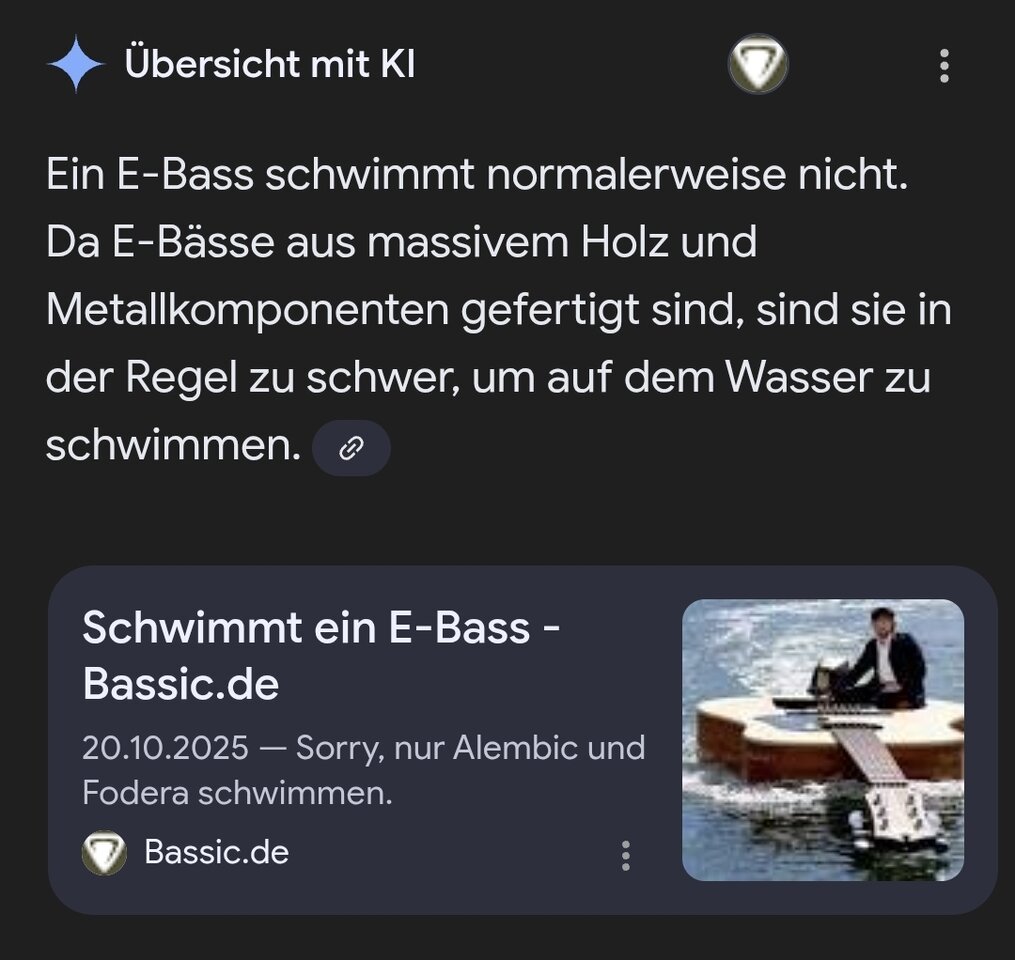Tap the Bassic source icon beside the overview title
The width and height of the screenshot is (1015, 960).
click(757, 66)
